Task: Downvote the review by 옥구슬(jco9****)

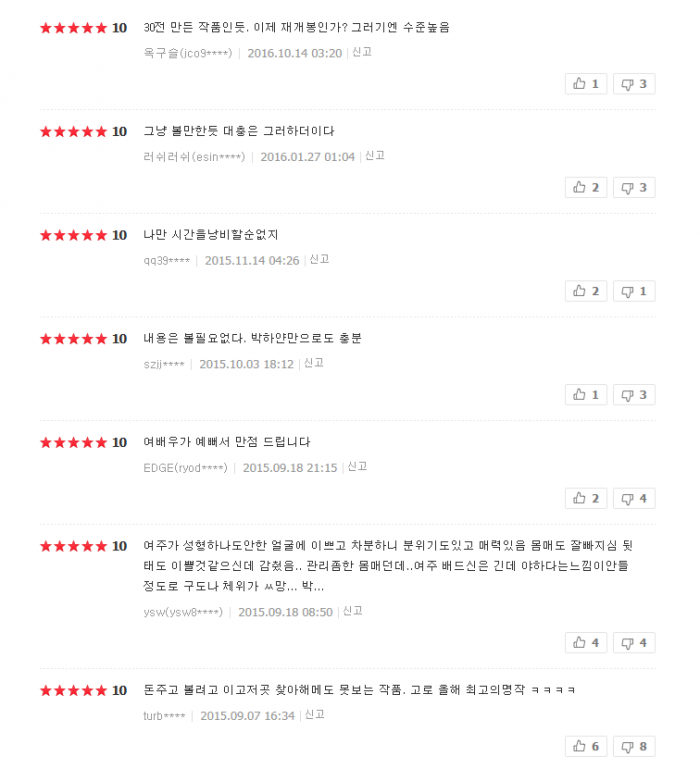Action: pos(634,84)
